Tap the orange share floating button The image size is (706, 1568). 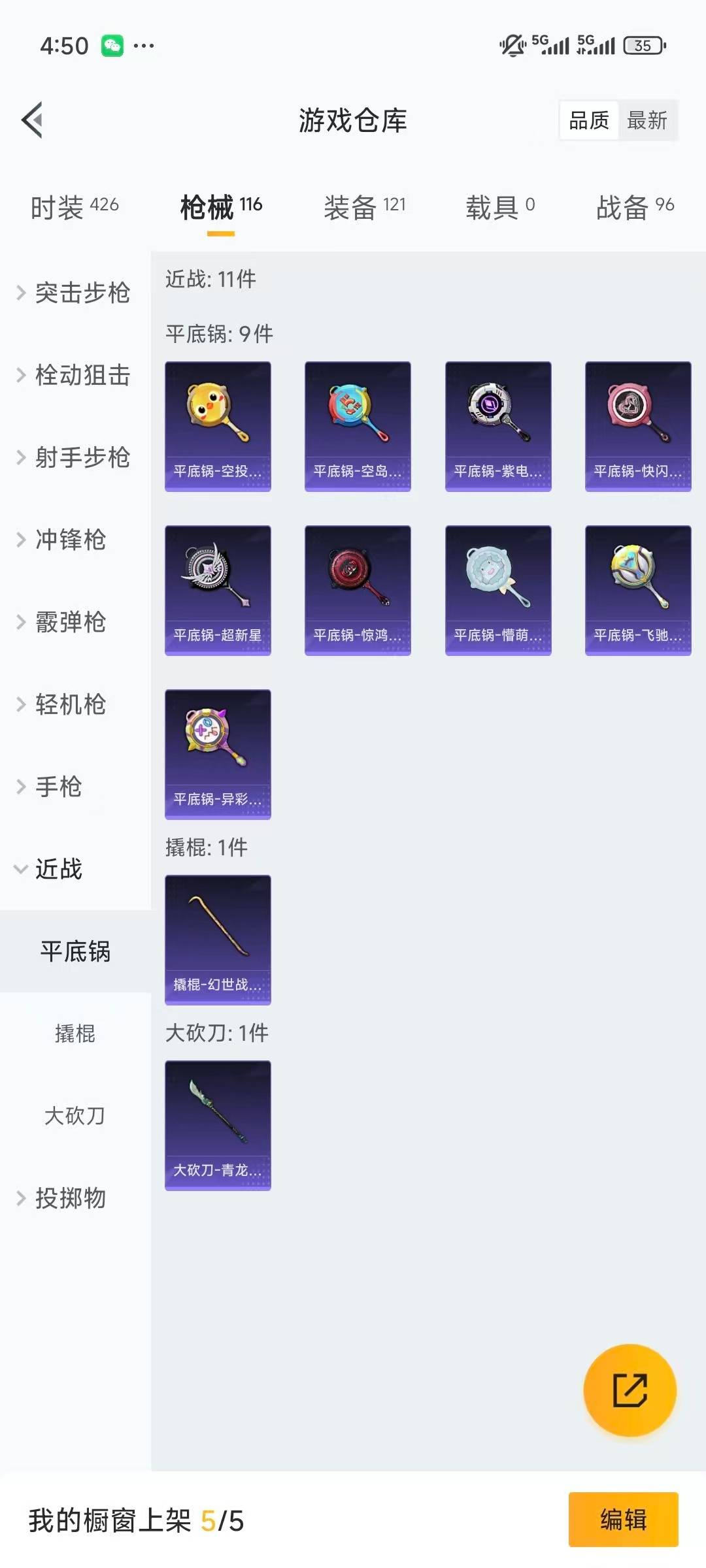pos(630,1390)
